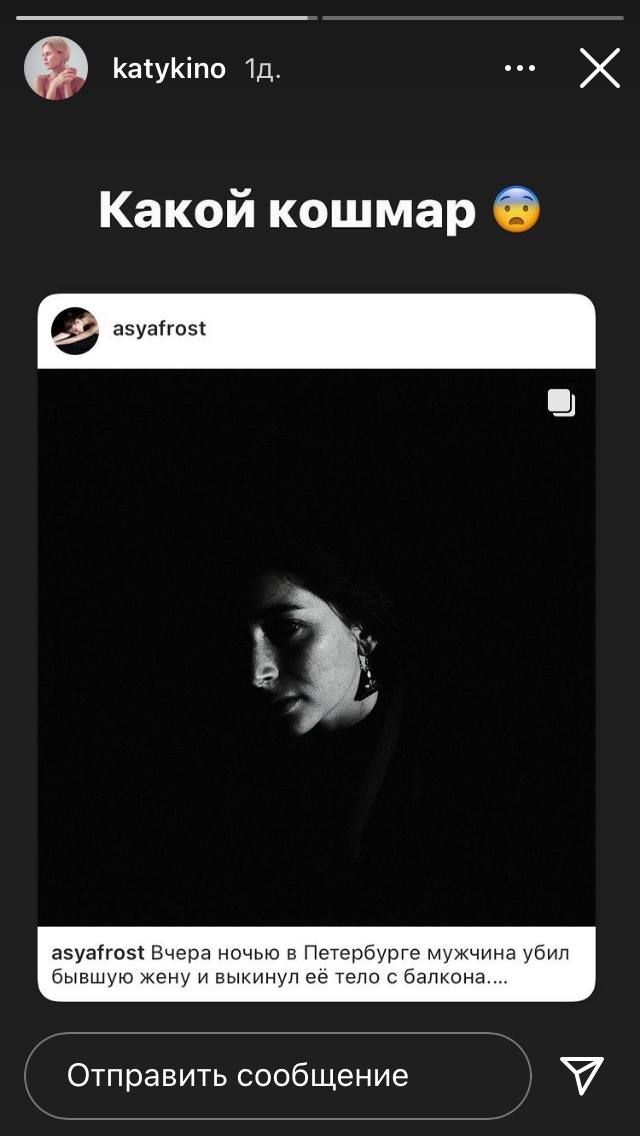Close the story viewer
This screenshot has height=1136, width=640.
600,69
